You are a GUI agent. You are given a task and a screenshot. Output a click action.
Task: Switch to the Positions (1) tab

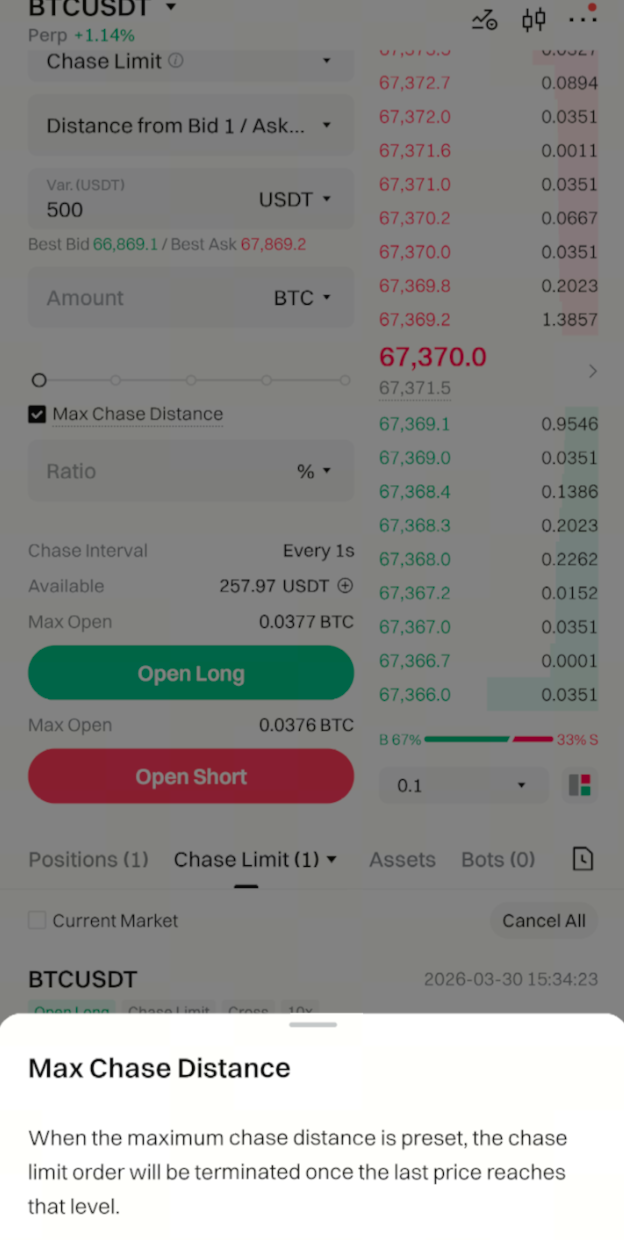pyautogui.click(x=88, y=860)
